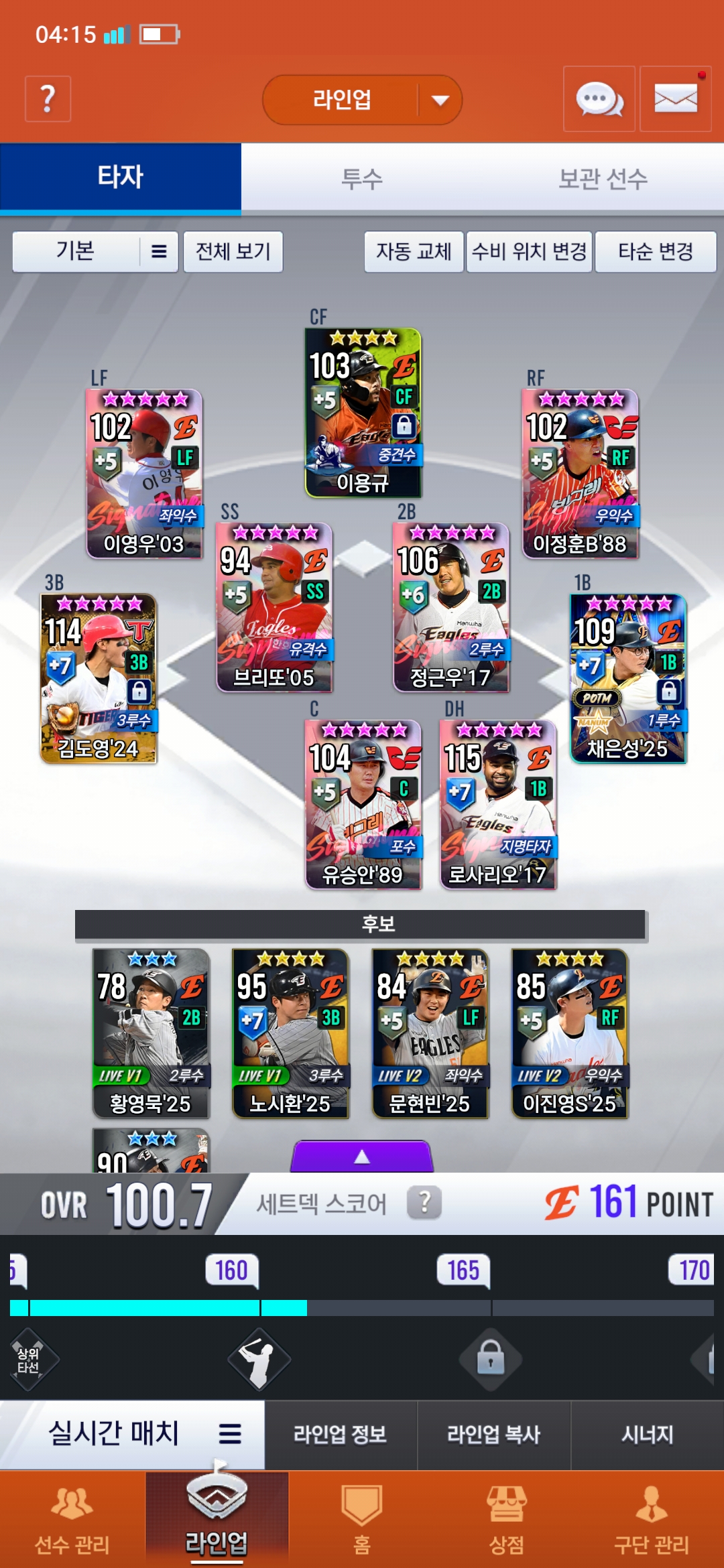
Task: Select the 로사리오'17 designated hitter card
Action: [x=498, y=805]
